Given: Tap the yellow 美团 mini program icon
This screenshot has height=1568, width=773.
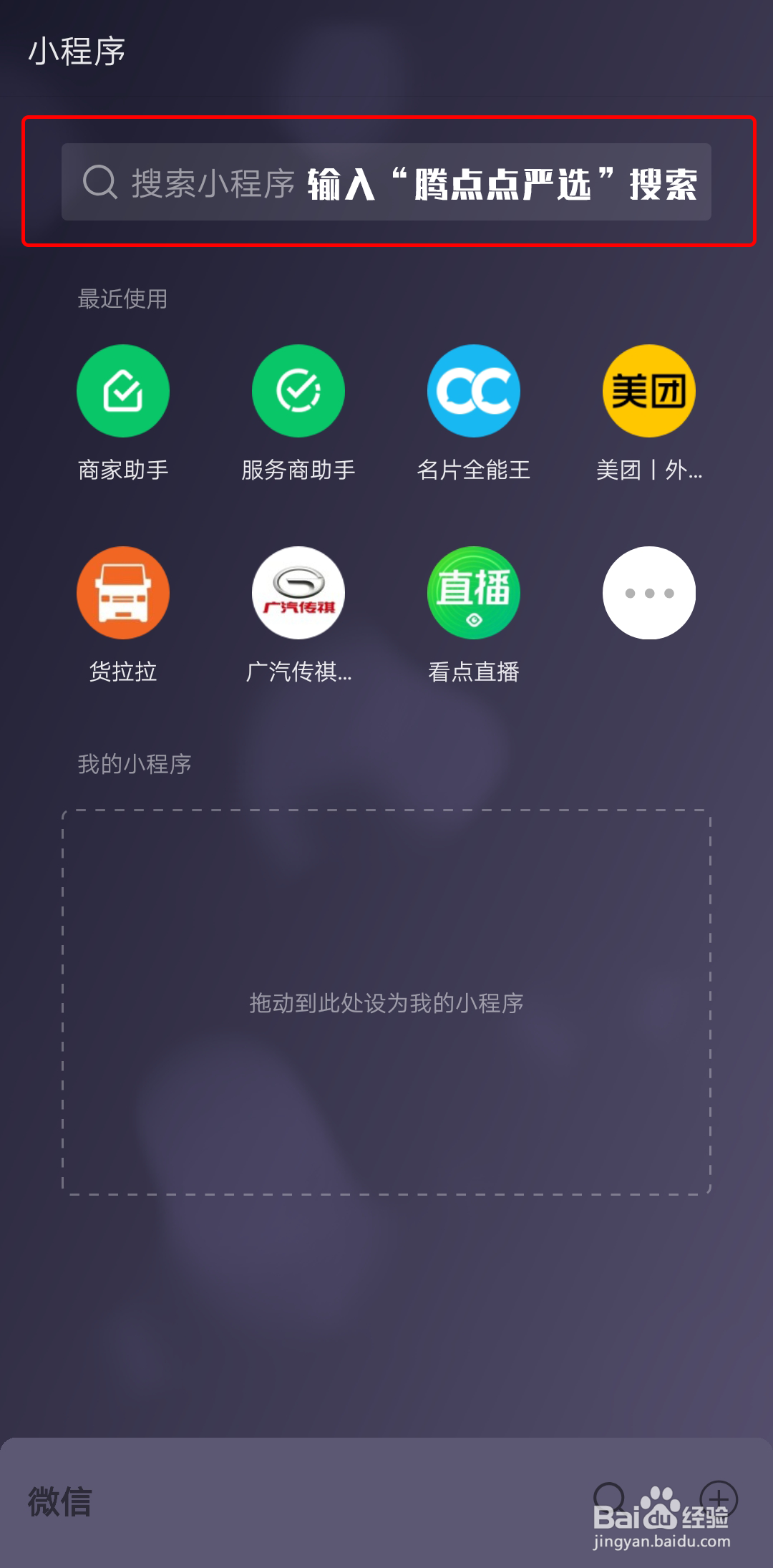Looking at the screenshot, I should click(648, 390).
